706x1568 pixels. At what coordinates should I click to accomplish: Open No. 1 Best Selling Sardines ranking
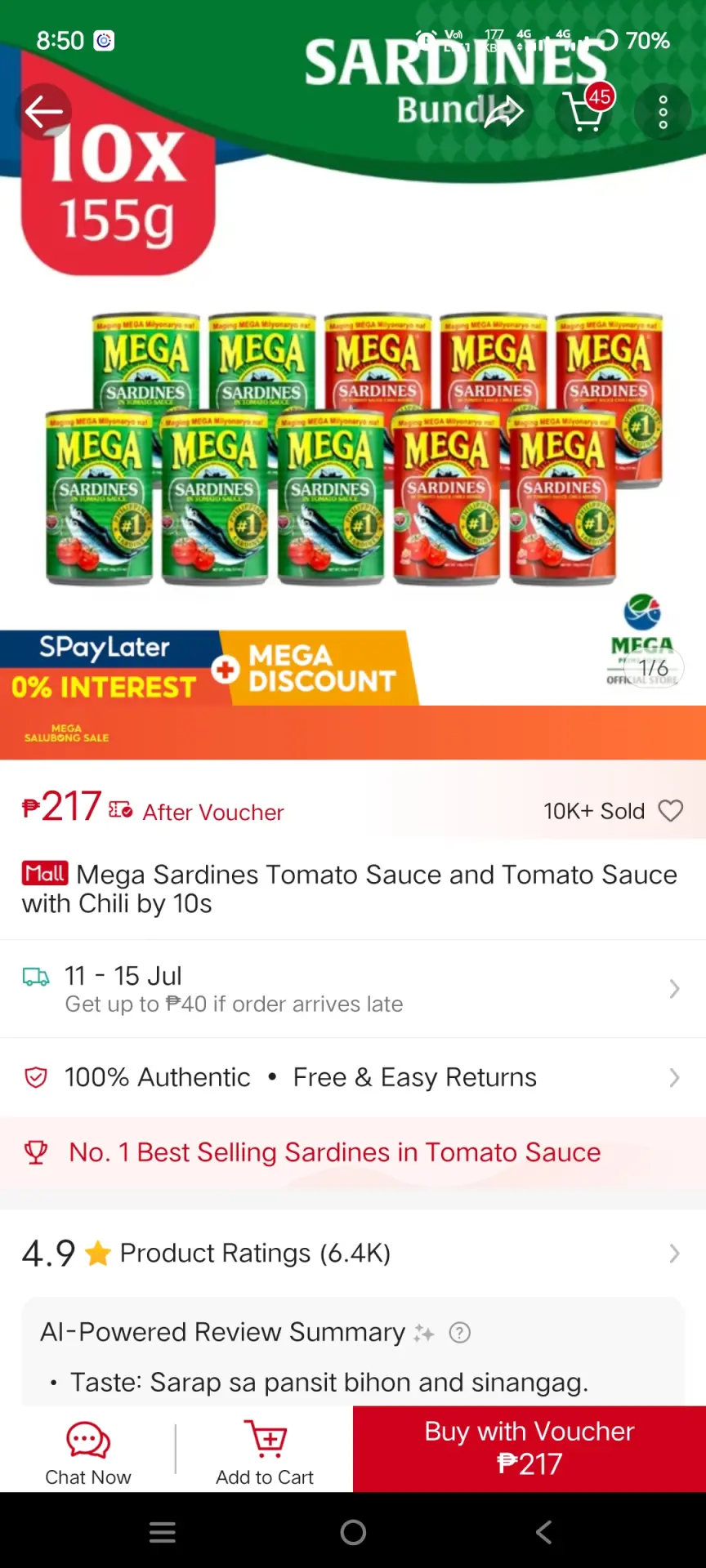coord(353,1152)
